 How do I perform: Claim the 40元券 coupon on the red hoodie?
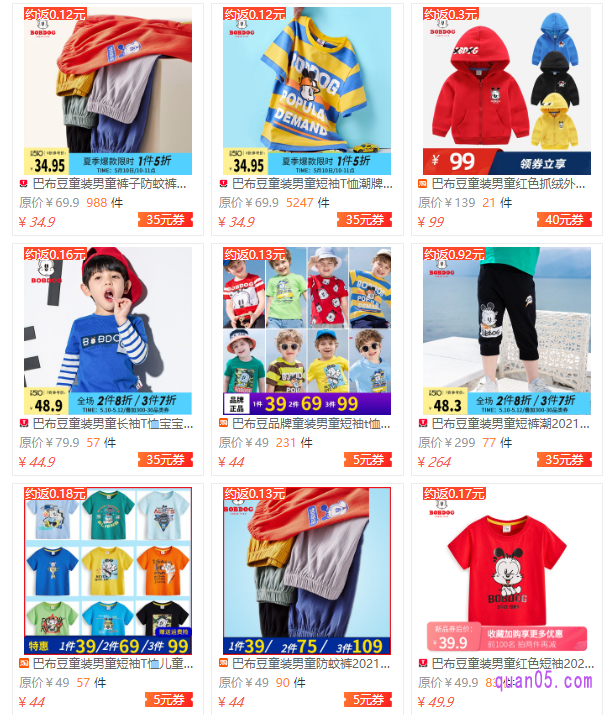pos(564,220)
